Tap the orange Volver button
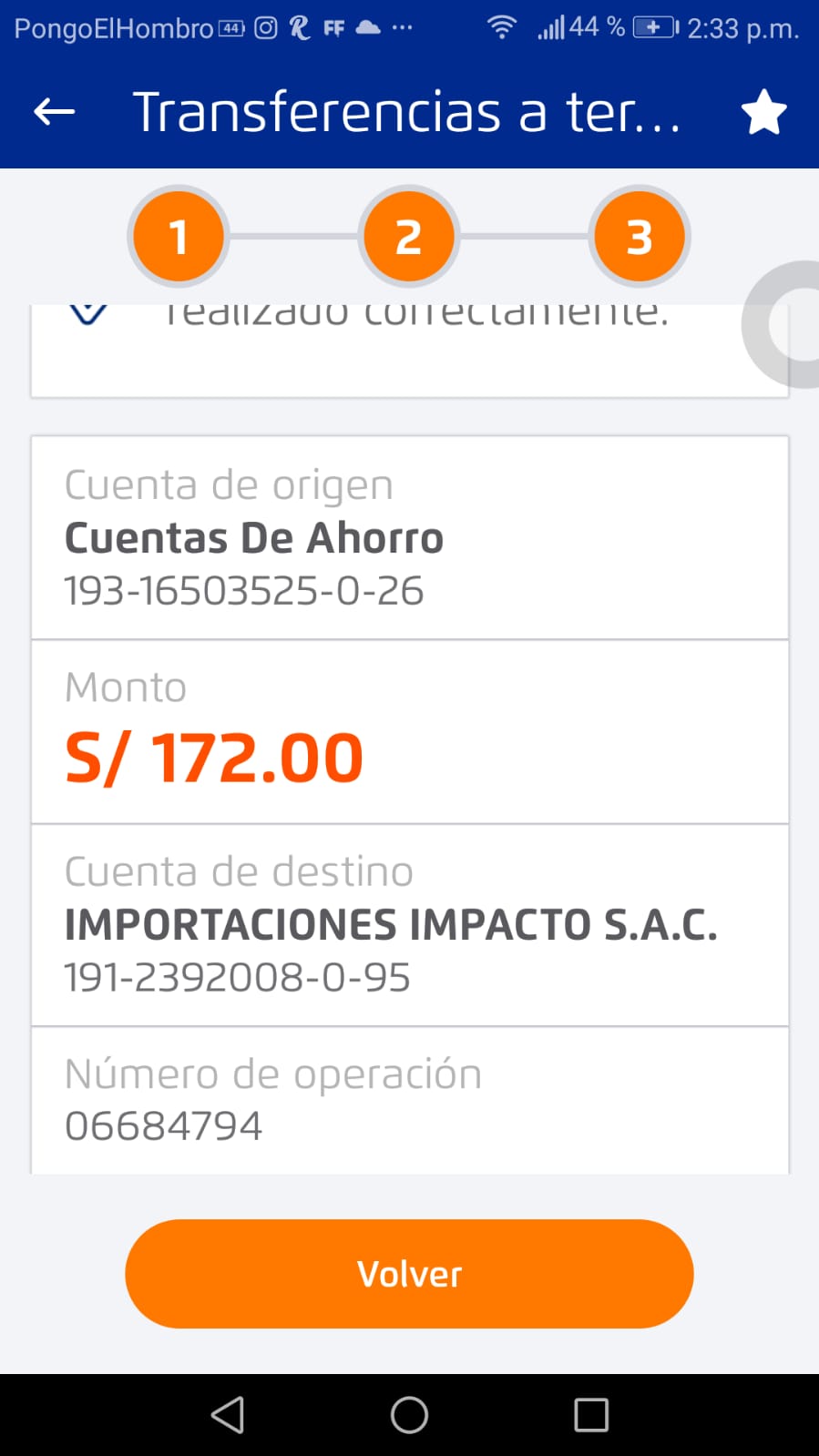This screenshot has width=819, height=1456. click(409, 1273)
